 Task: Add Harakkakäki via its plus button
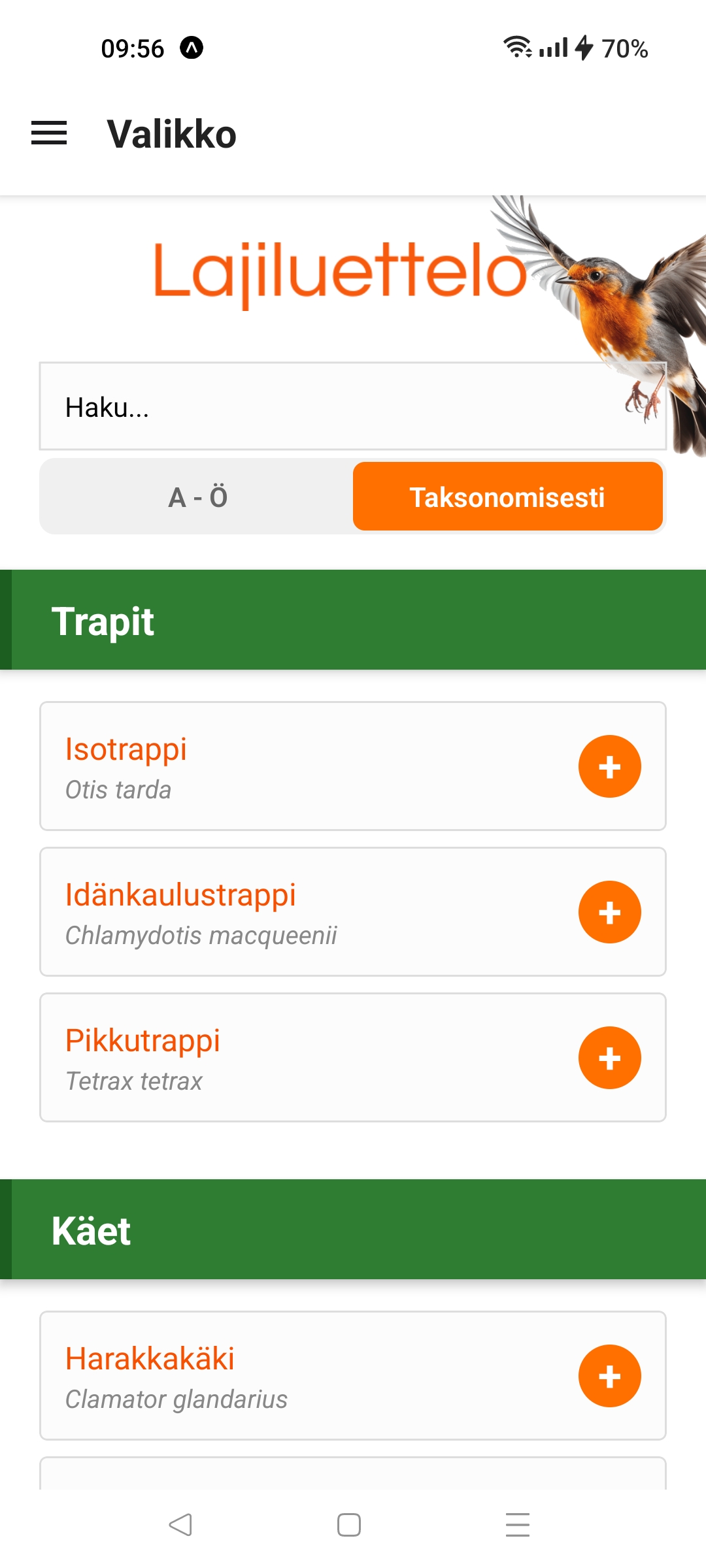click(609, 1376)
